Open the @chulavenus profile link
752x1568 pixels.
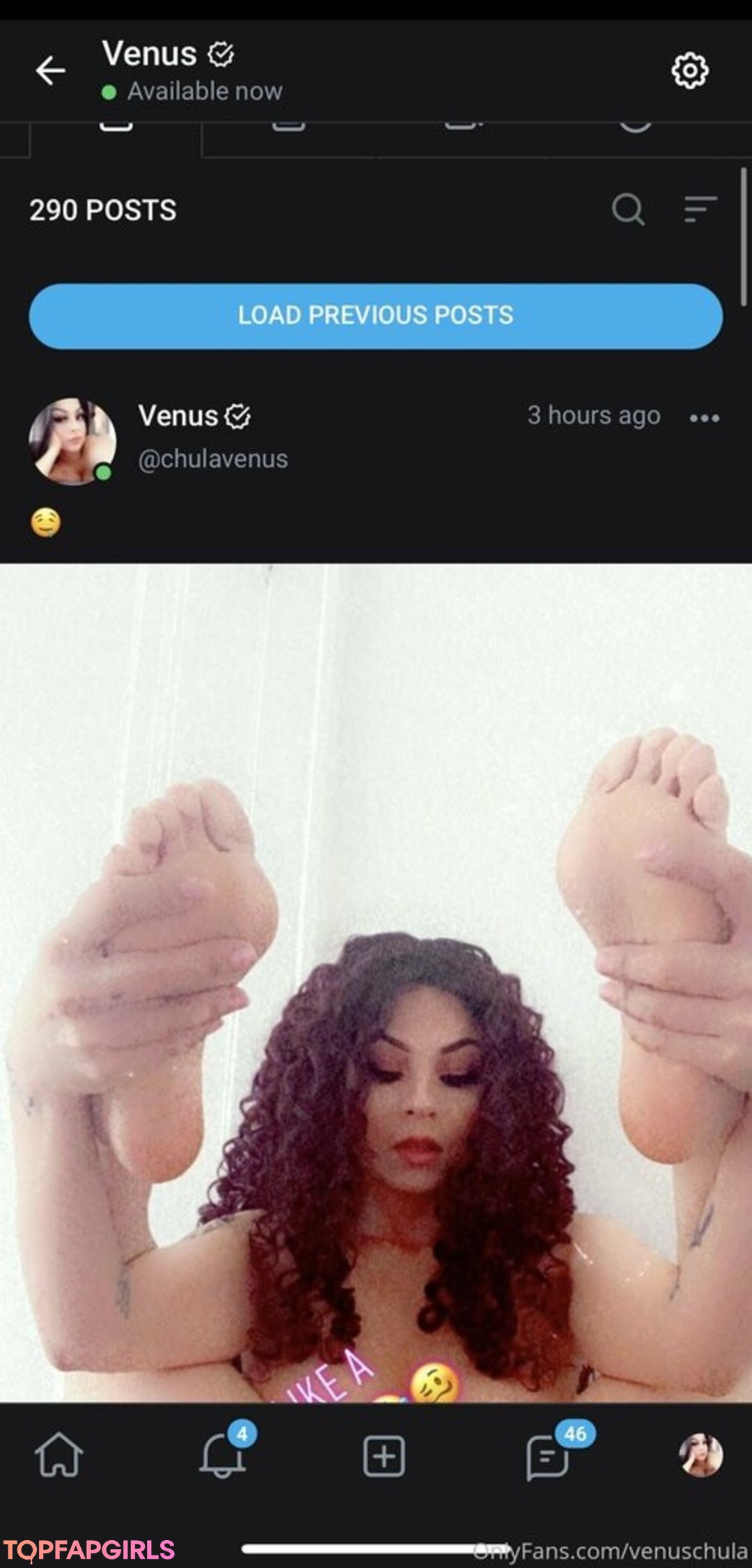coord(212,459)
